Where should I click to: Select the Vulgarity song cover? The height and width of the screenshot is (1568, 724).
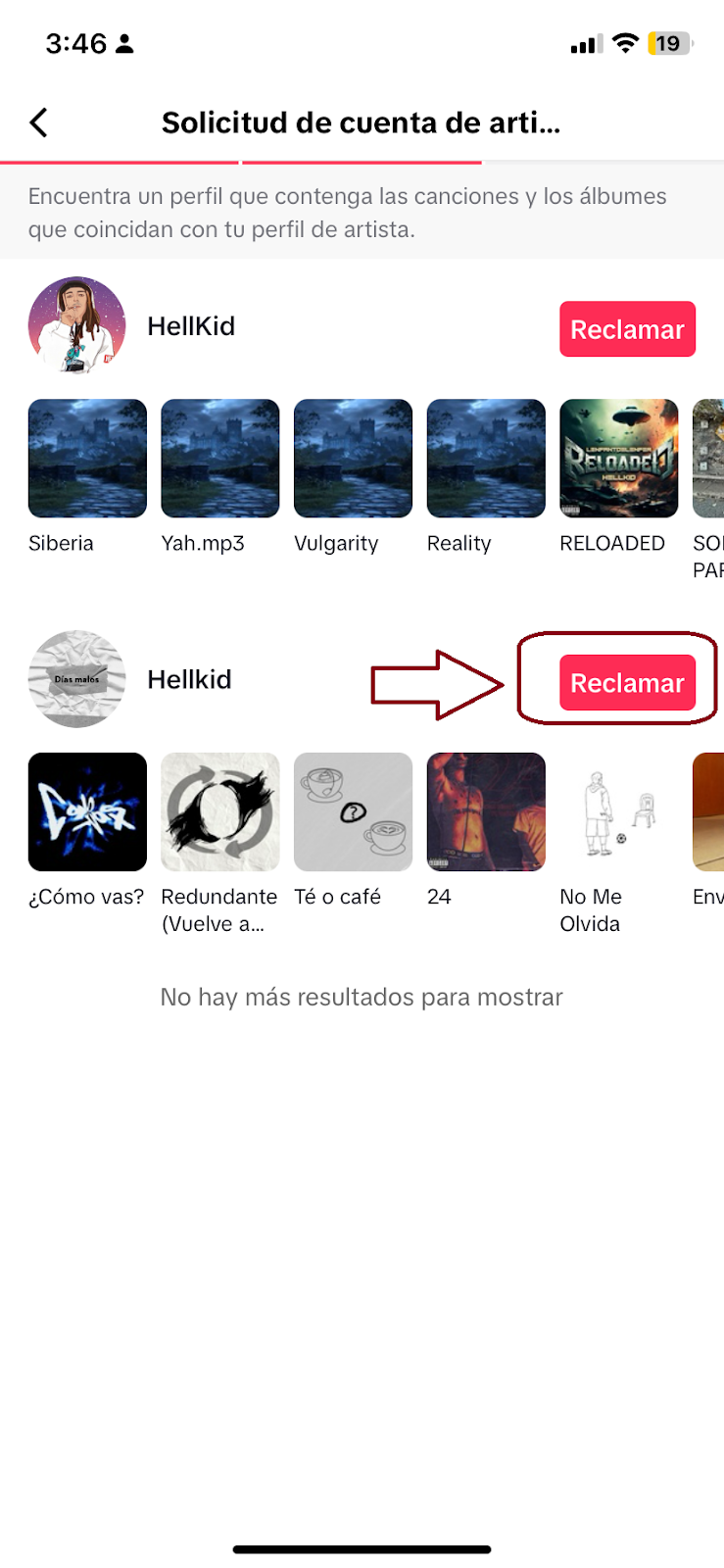353,458
